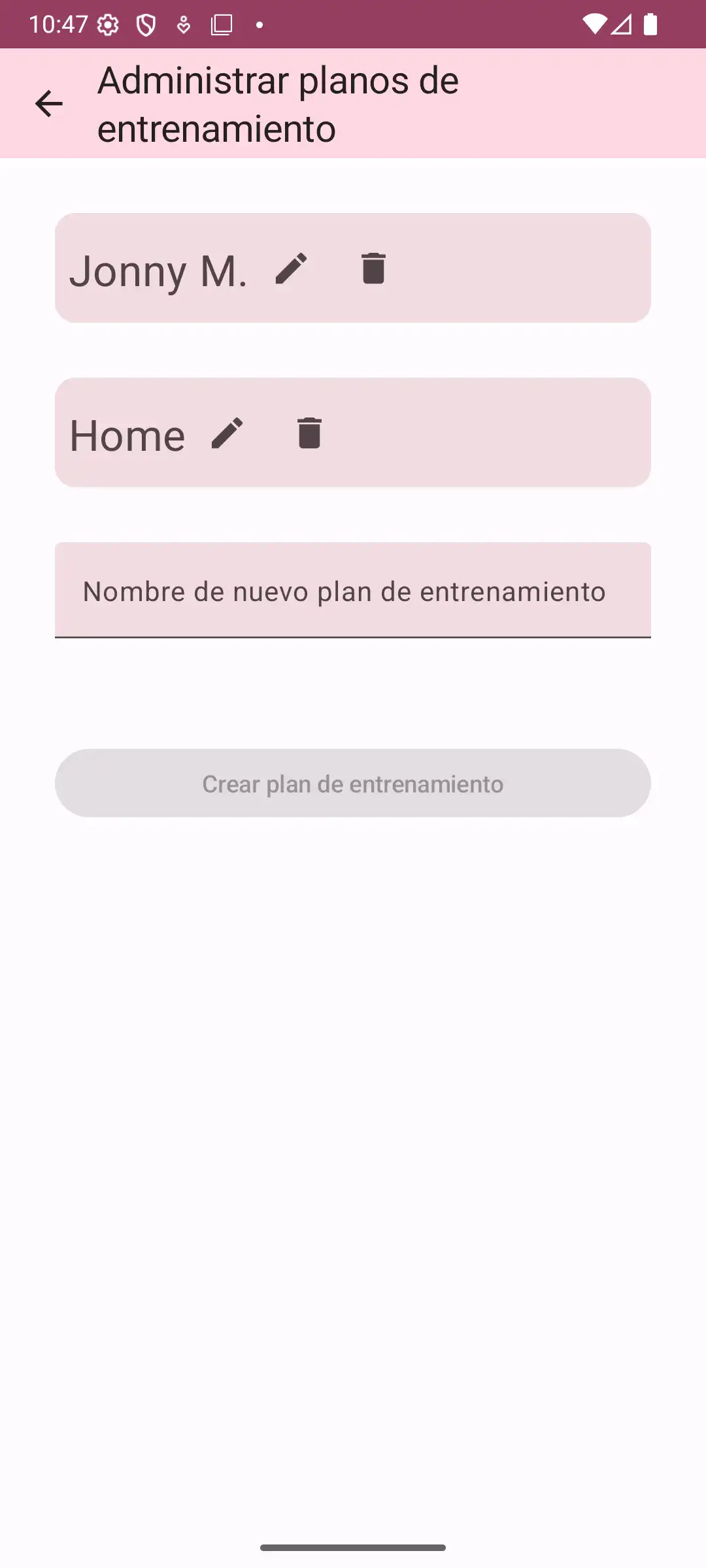
Task: Focus the new training plan name field
Action: click(x=353, y=591)
